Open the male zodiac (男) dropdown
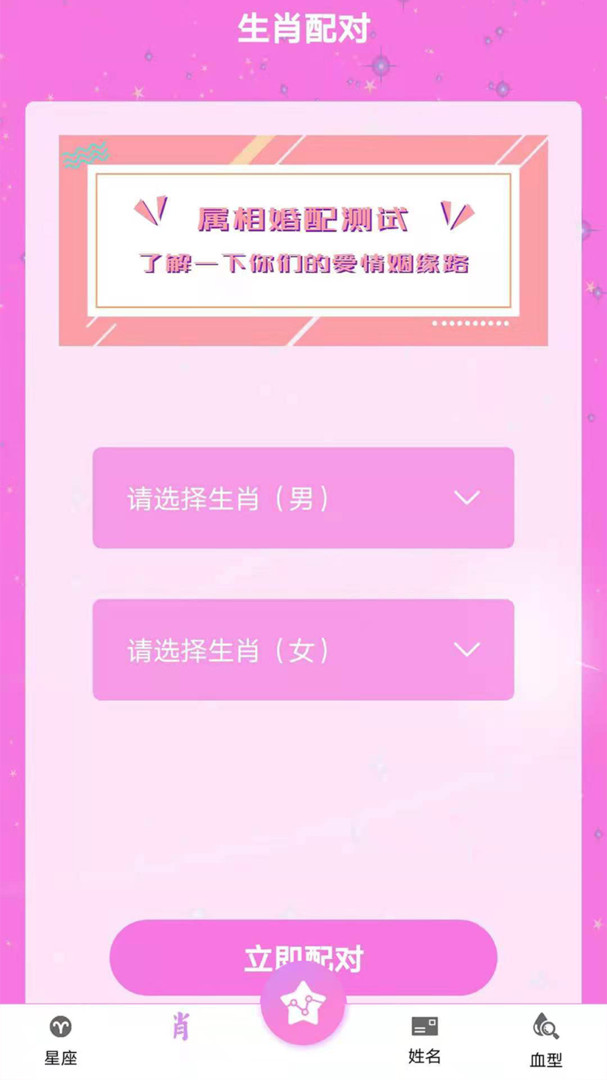Screen dimensions: 607x1080 [303, 498]
